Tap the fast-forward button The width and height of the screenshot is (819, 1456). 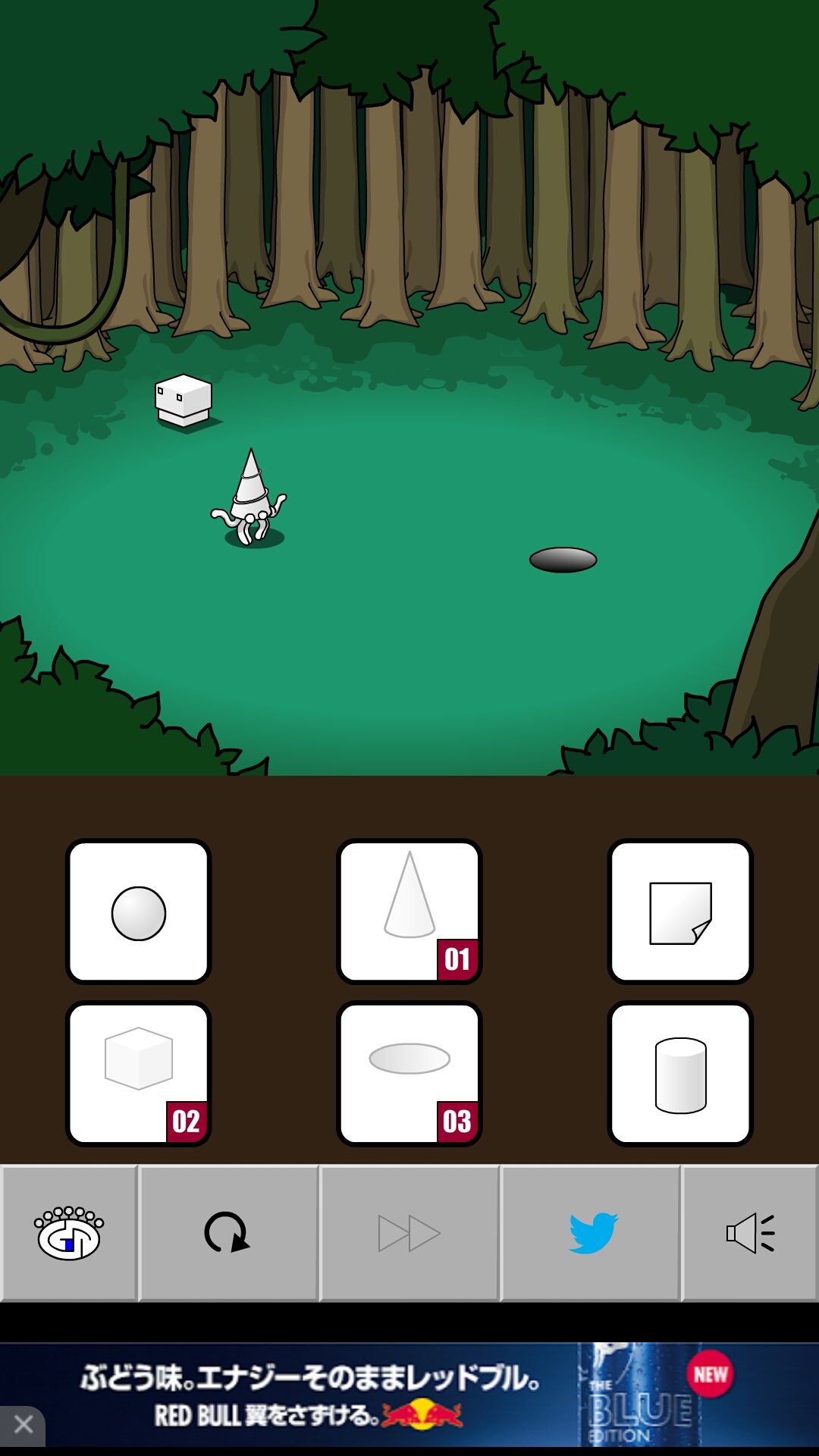409,1233
